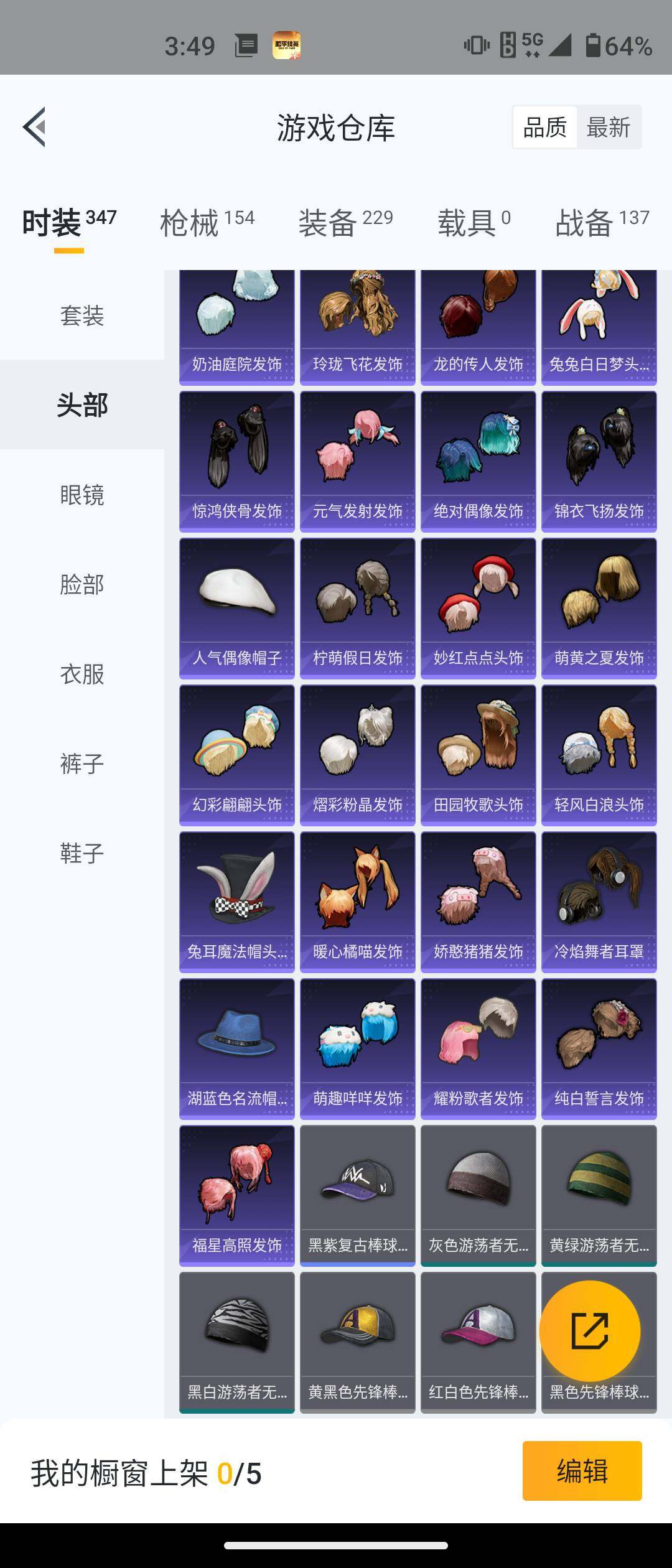Select the 福星高照发饰 item
The width and height of the screenshot is (672, 1568).
coord(236,1195)
